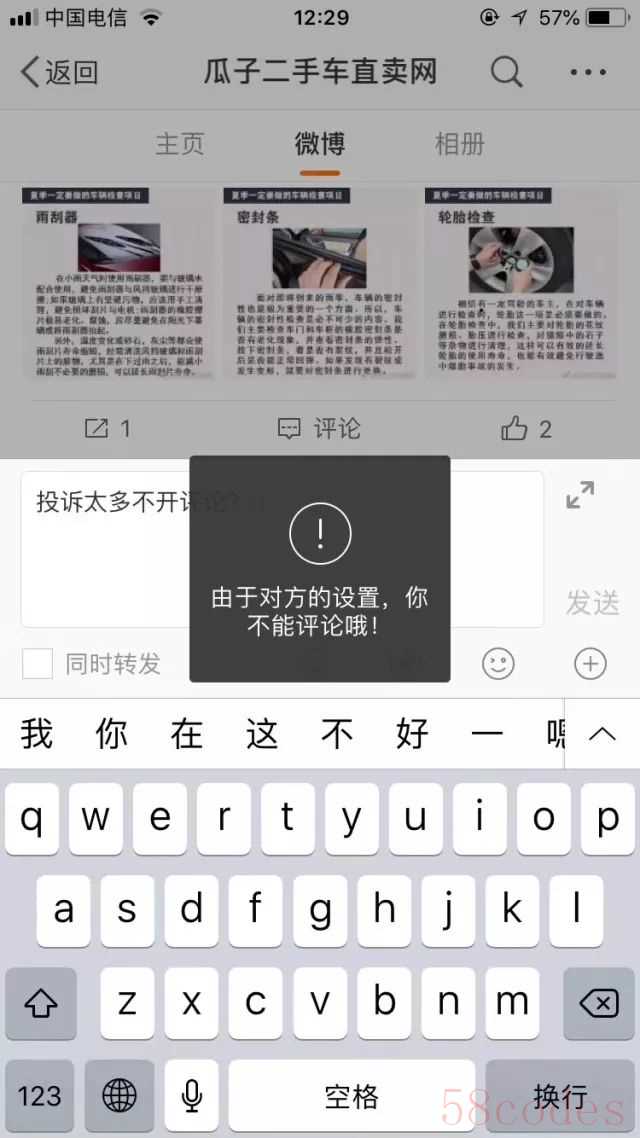
Task: Open the 密封条 picture in the post
Action: point(319,282)
